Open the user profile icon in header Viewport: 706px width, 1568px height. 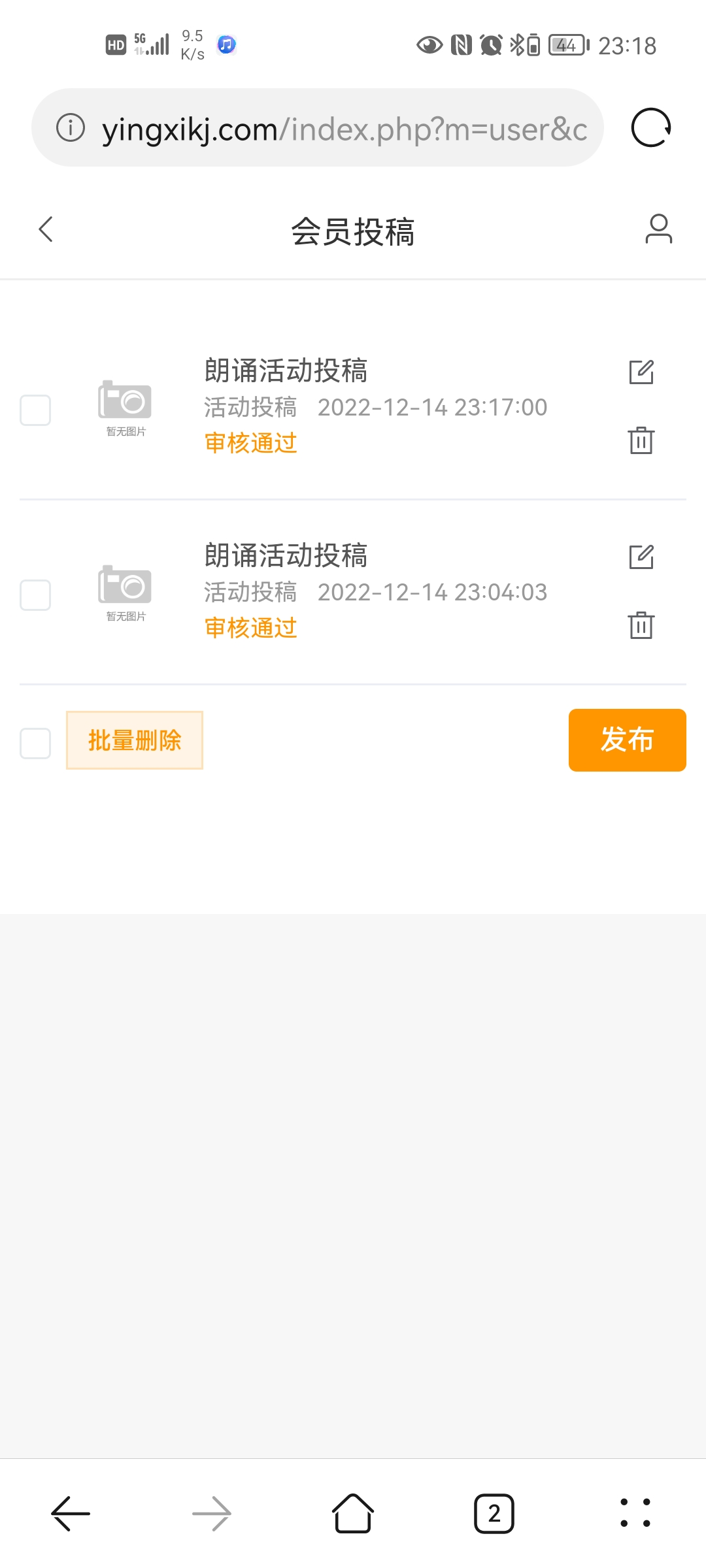point(658,229)
